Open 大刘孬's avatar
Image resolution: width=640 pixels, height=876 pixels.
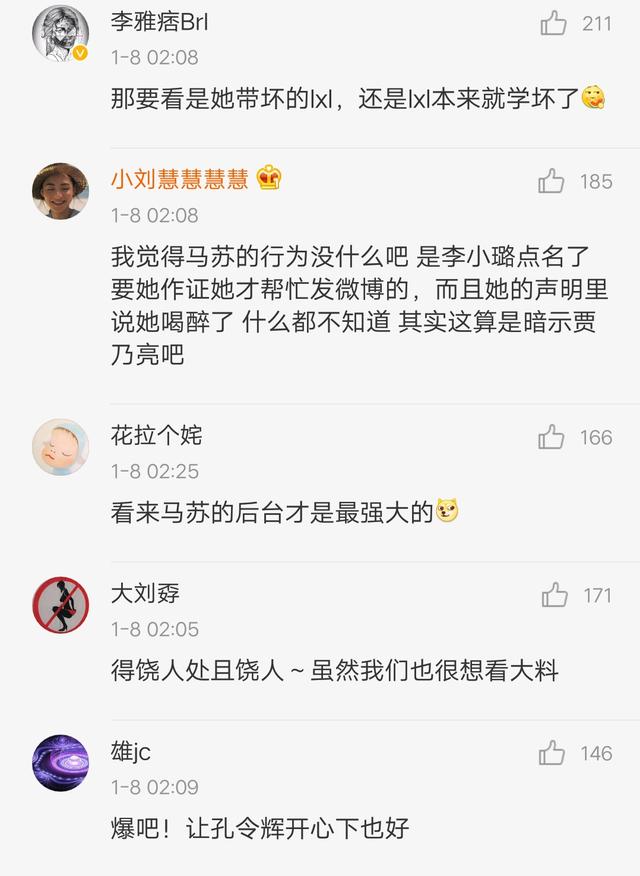[x=61, y=605]
